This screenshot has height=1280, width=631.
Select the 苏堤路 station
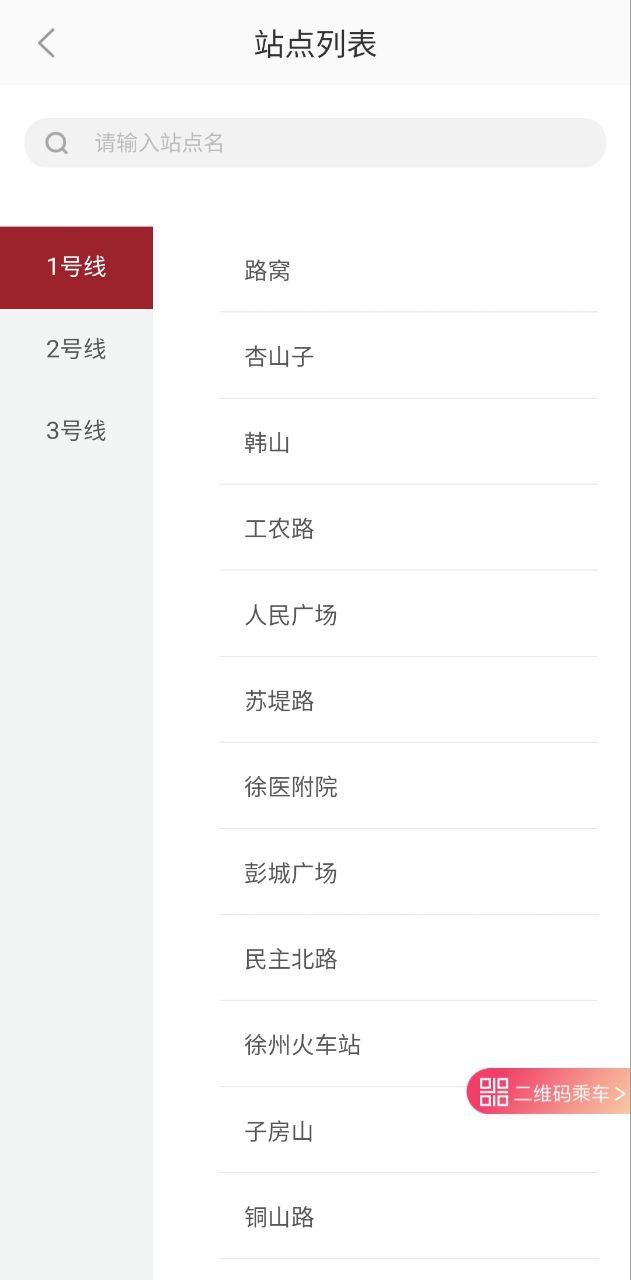point(408,700)
